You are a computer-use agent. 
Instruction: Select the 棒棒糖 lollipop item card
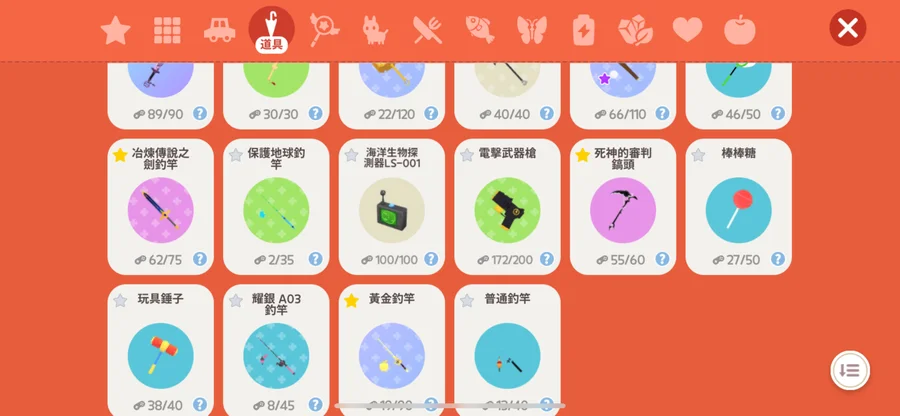[738, 207]
